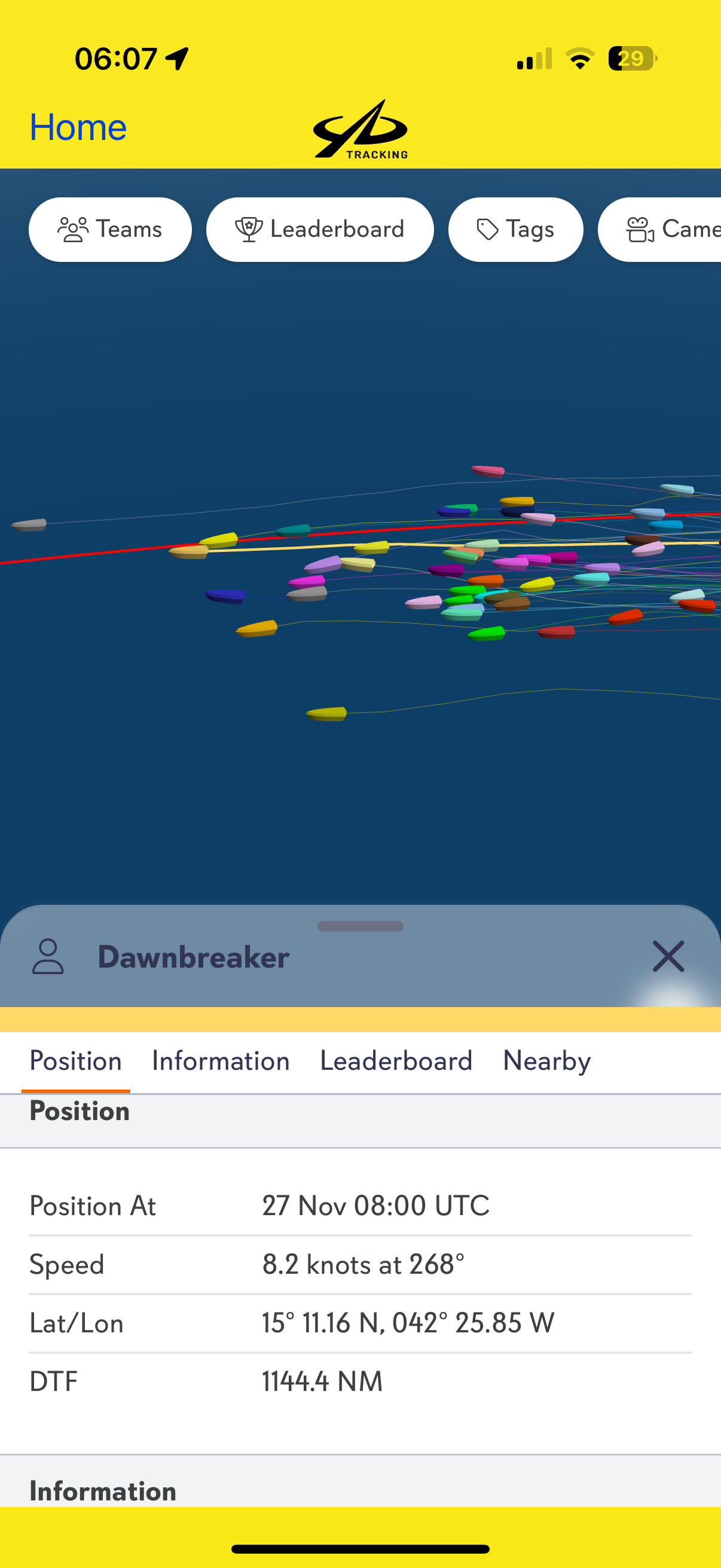Switch to the Information tab
The width and height of the screenshot is (721, 1568).
coord(220,1061)
